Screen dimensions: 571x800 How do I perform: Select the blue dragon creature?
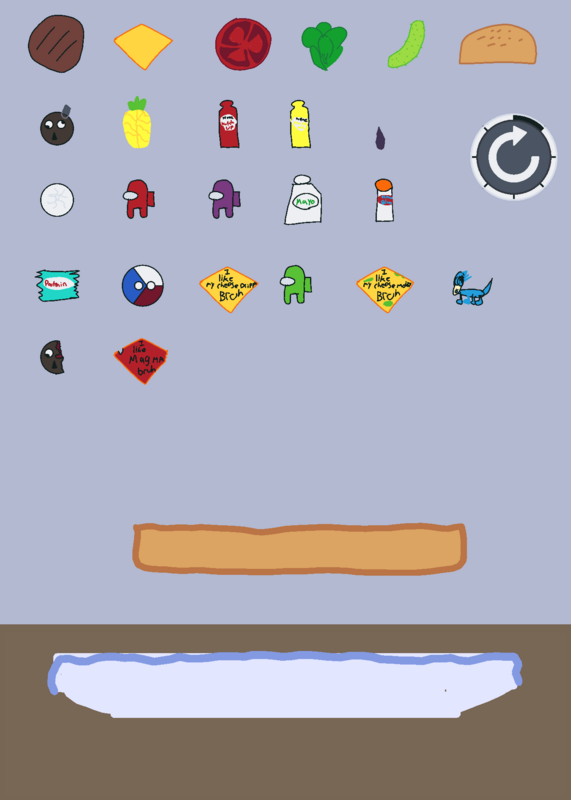tap(471, 288)
